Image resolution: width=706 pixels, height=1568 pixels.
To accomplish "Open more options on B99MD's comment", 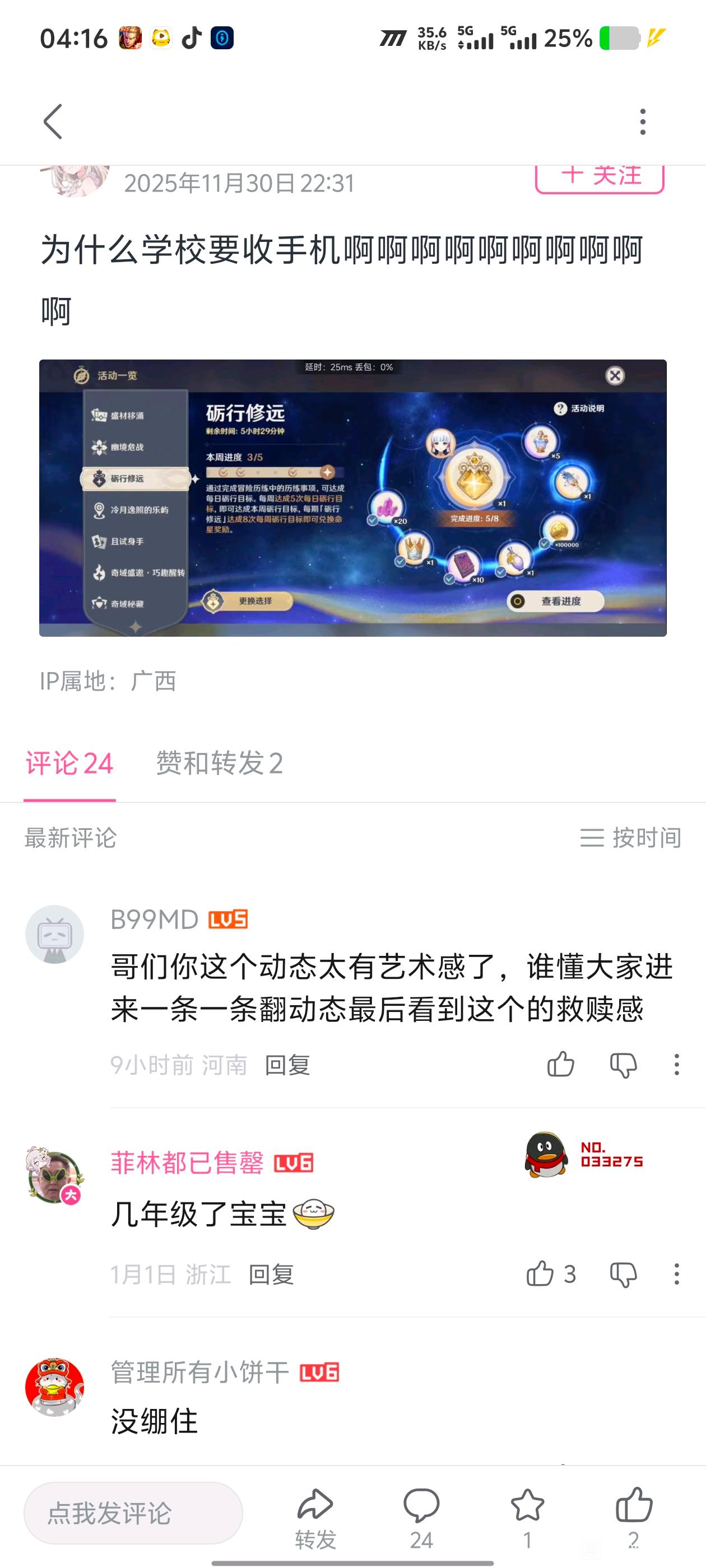I will [x=676, y=1065].
